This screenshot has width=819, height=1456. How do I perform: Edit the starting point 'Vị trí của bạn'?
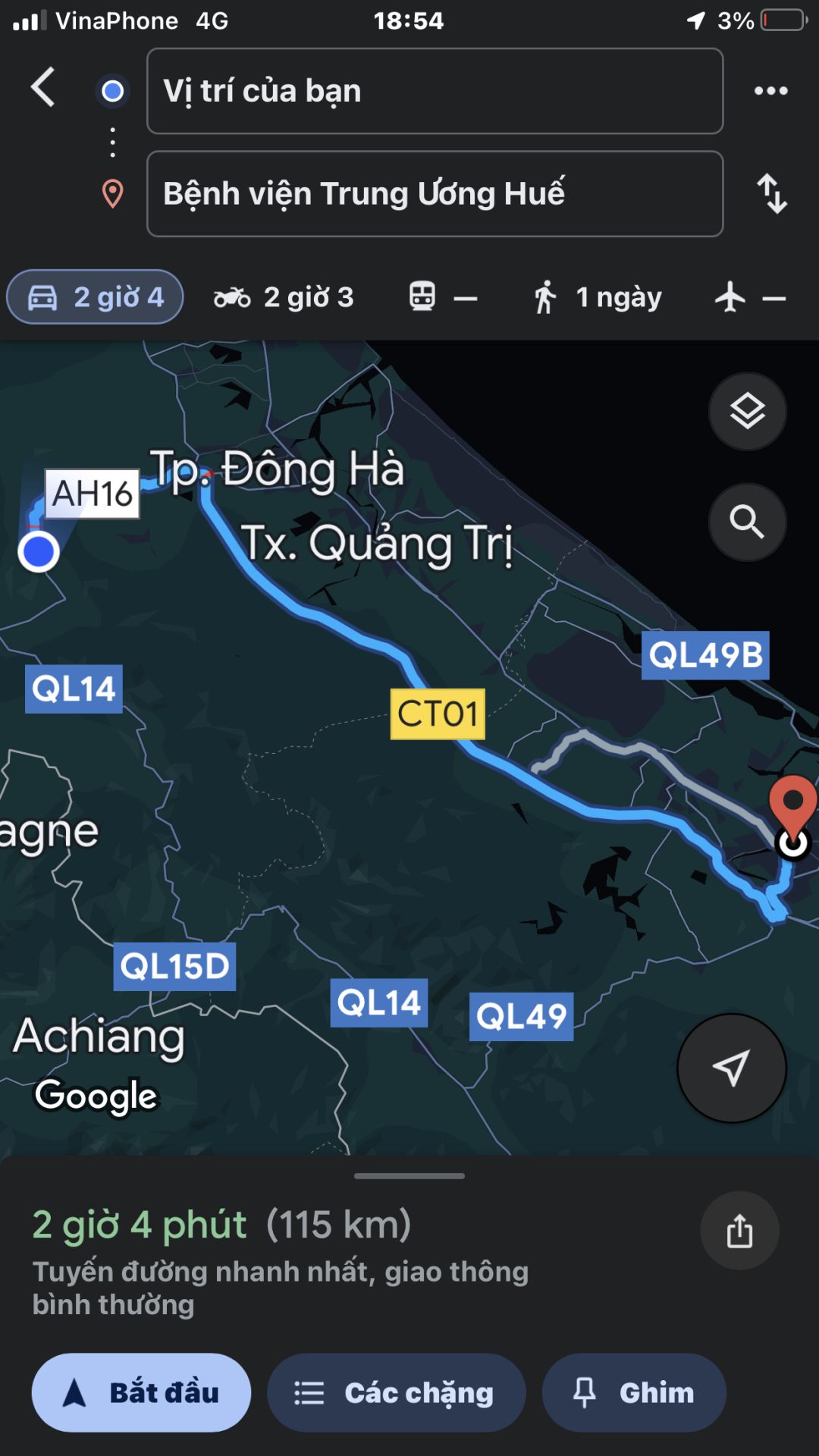tap(434, 91)
